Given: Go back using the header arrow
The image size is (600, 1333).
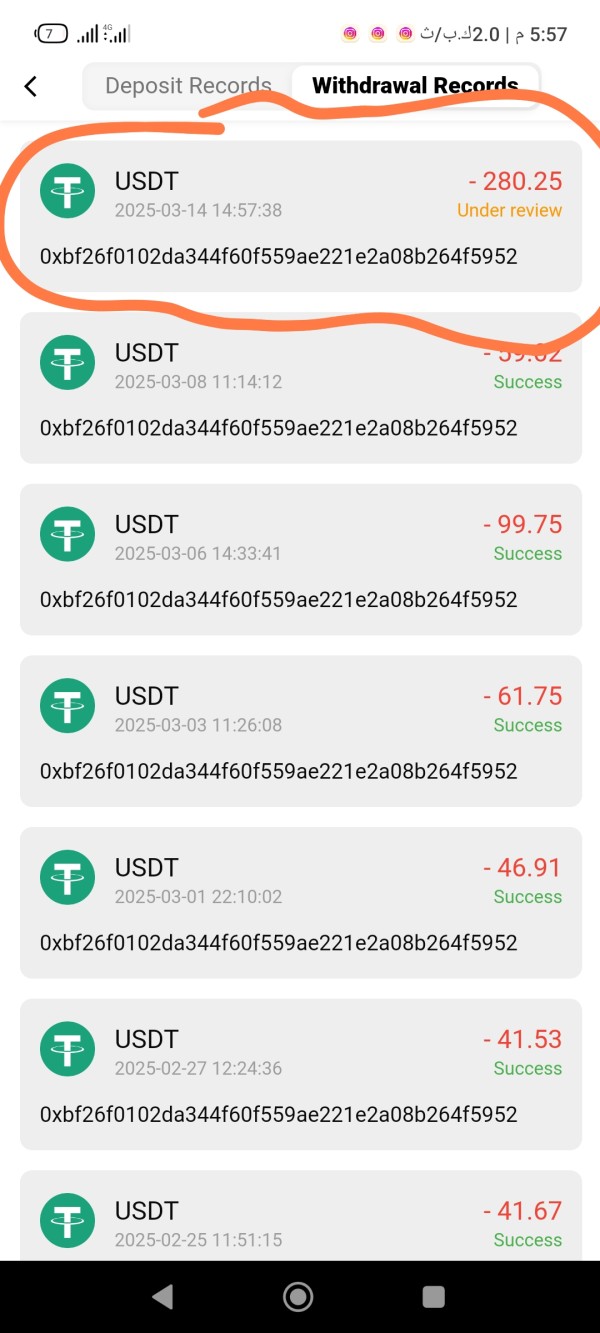Looking at the screenshot, I should coord(31,86).
